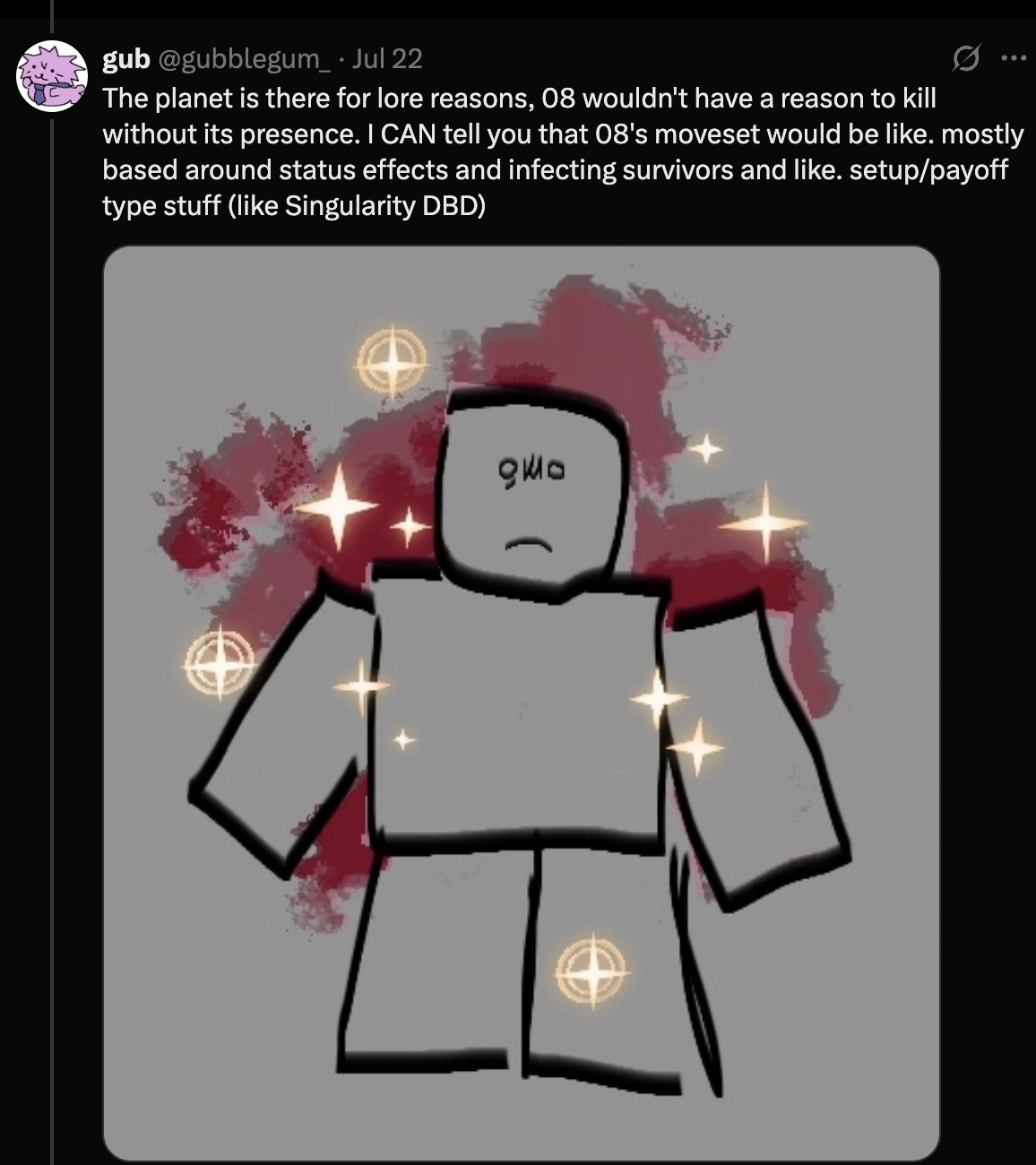Open gub's profile avatar
Screen dimensions: 1036x1165
click(52, 75)
